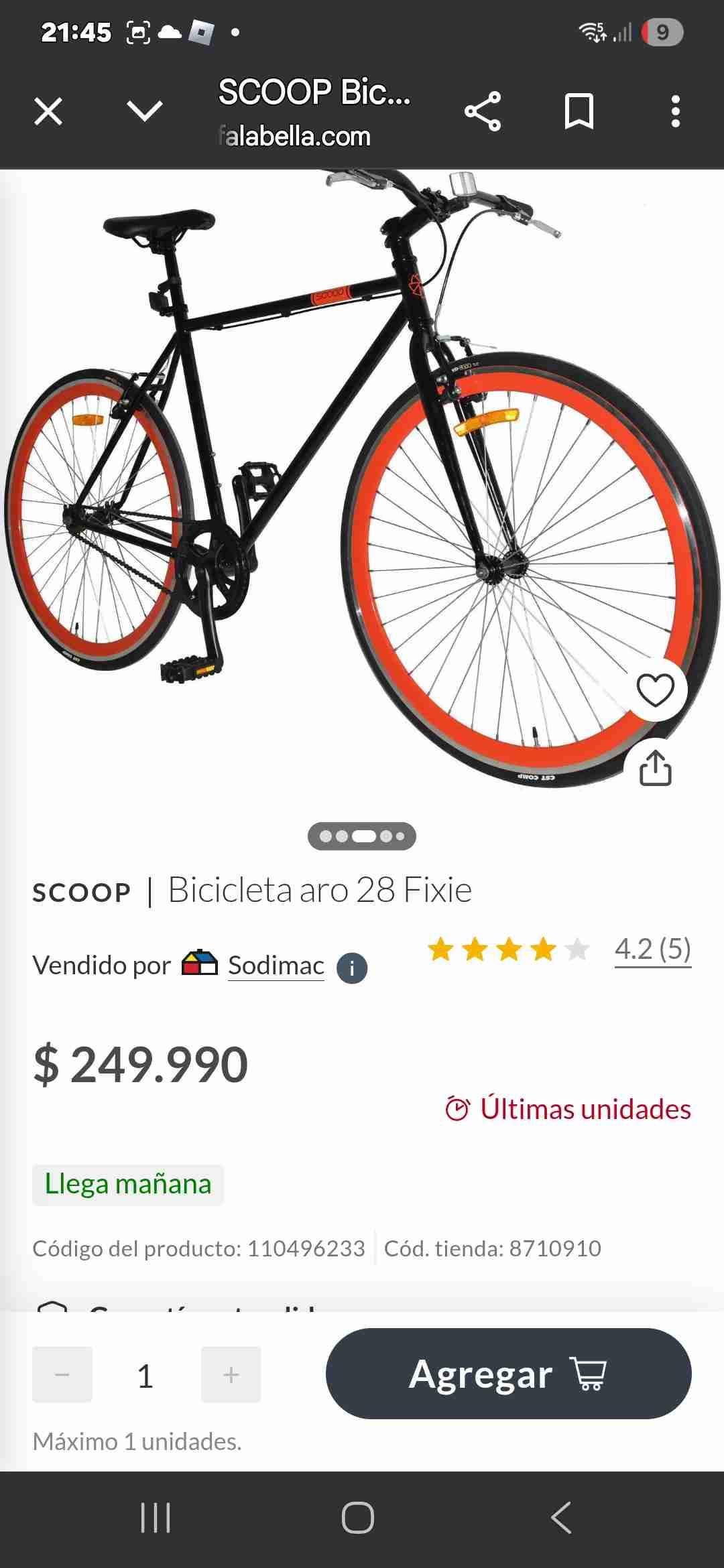The image size is (724, 1568).
Task: Tap the Sodimac store logo
Action: click(x=200, y=965)
